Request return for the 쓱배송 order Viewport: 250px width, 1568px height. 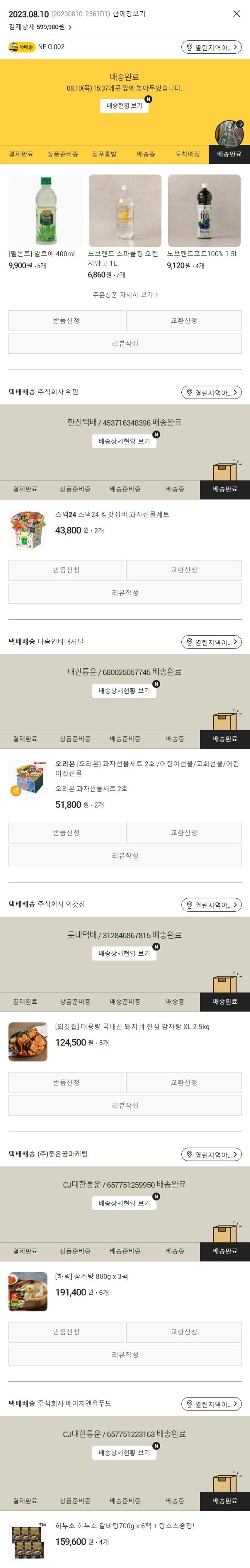pyautogui.click(x=66, y=321)
